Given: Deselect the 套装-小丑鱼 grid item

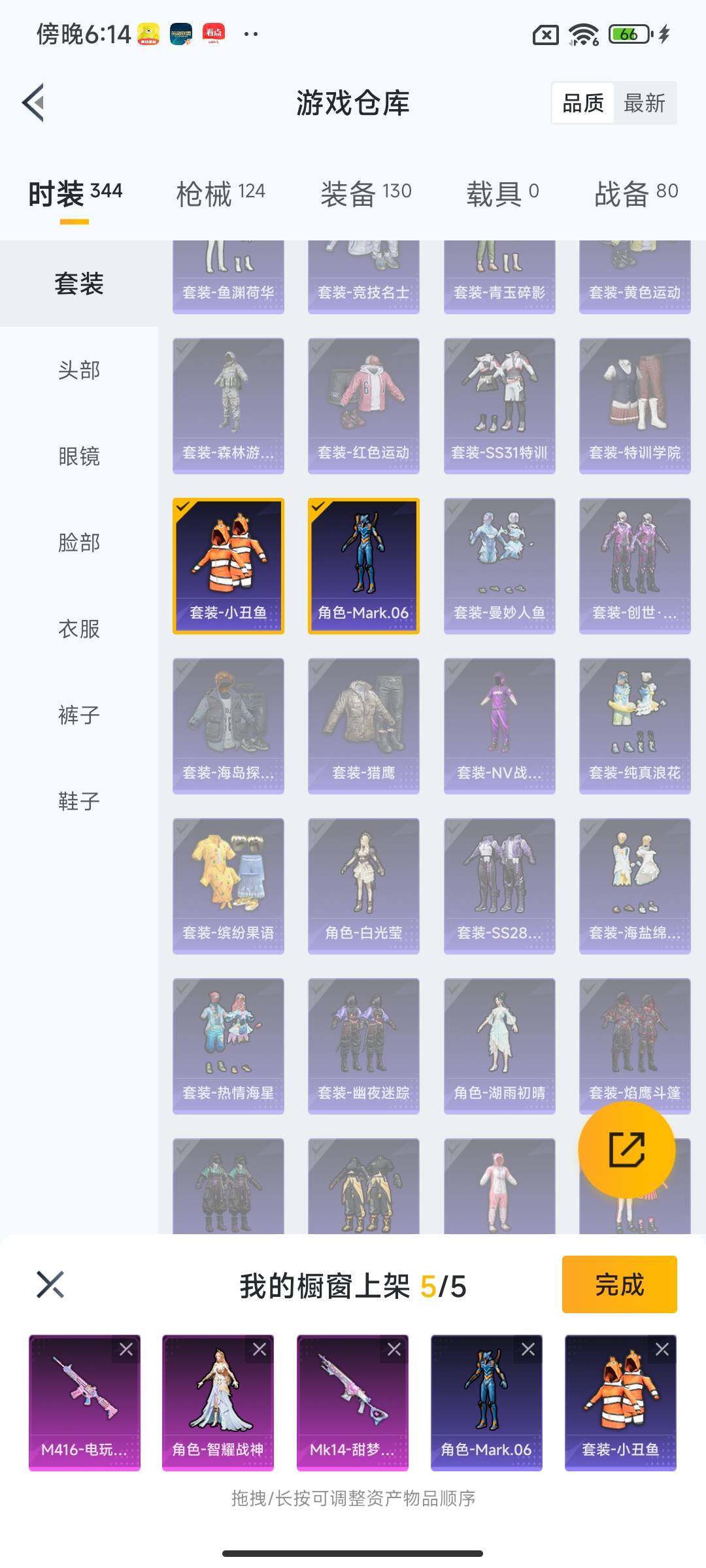Looking at the screenshot, I should (x=228, y=565).
